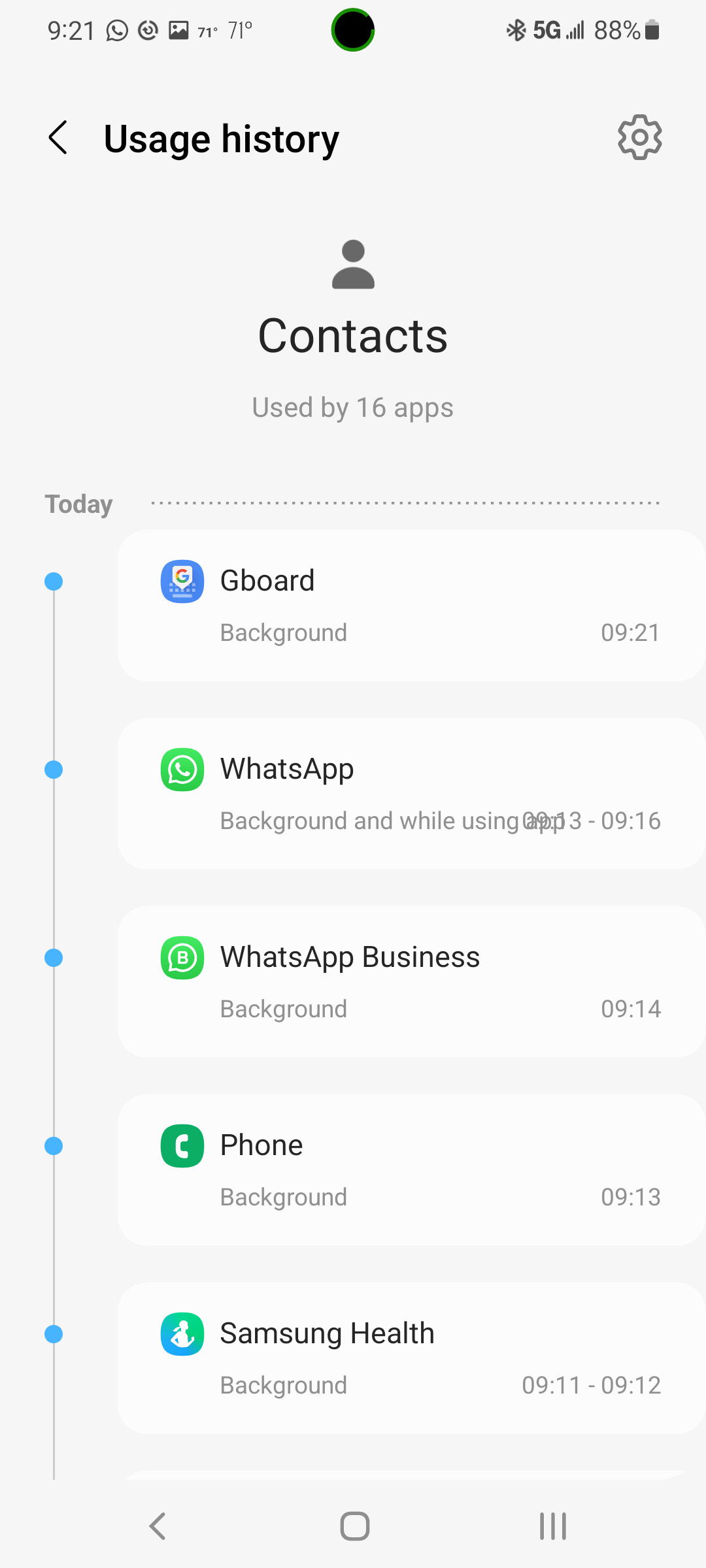Open the settings gear icon

pyautogui.click(x=639, y=137)
